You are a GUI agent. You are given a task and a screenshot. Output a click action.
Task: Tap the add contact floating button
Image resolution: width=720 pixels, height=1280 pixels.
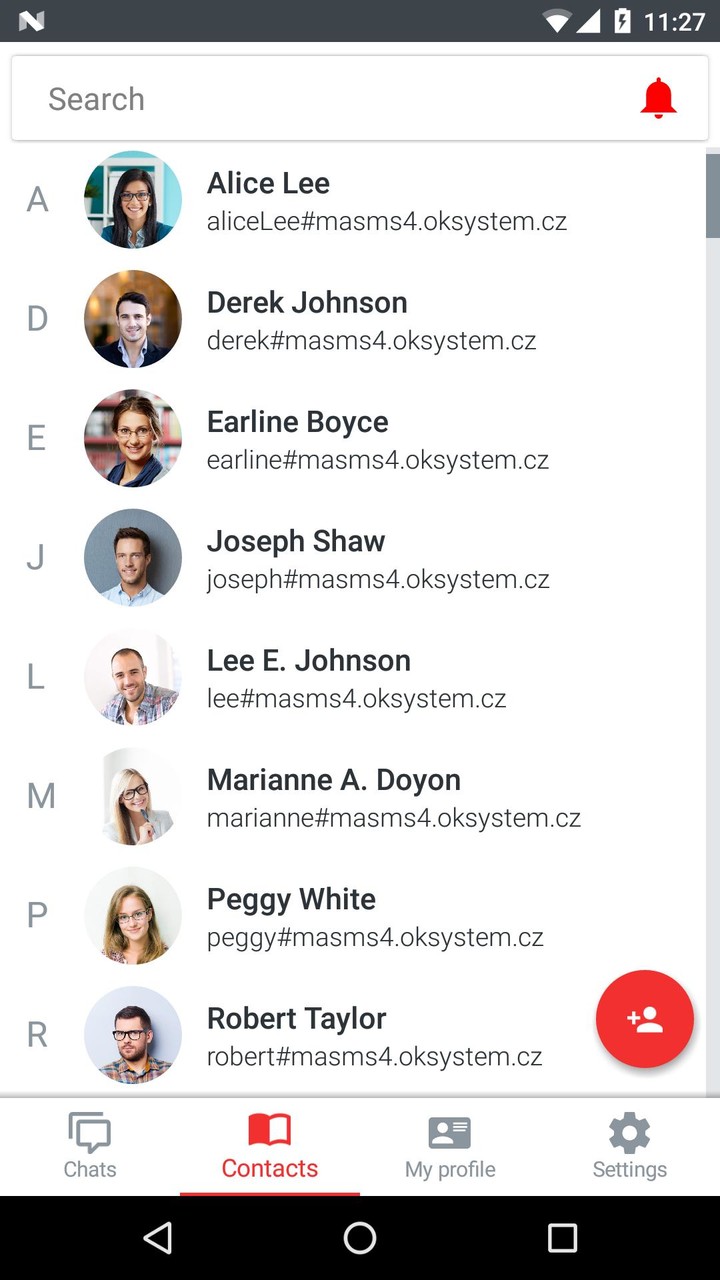644,1018
